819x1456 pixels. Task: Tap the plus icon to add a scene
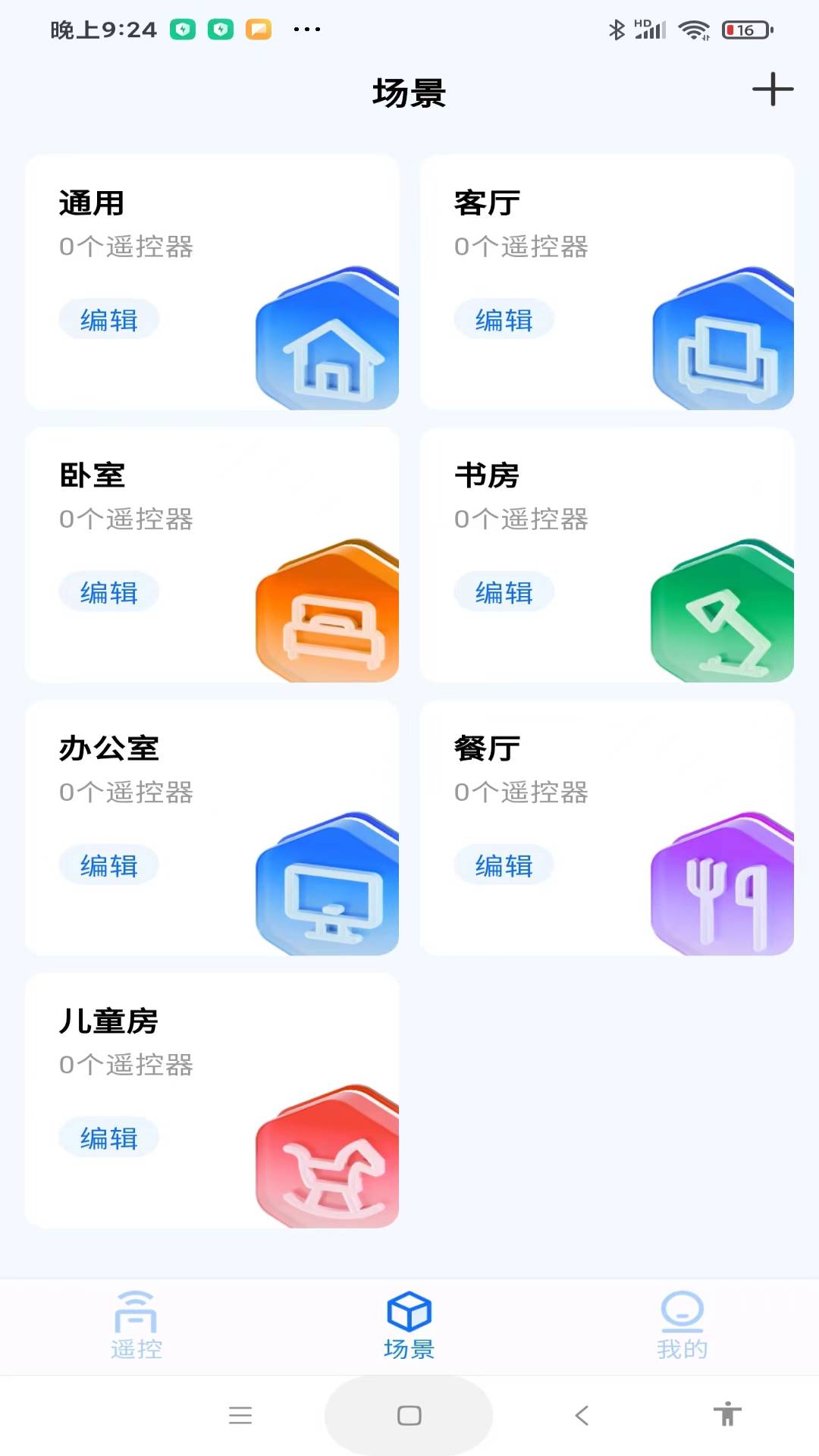click(x=772, y=89)
